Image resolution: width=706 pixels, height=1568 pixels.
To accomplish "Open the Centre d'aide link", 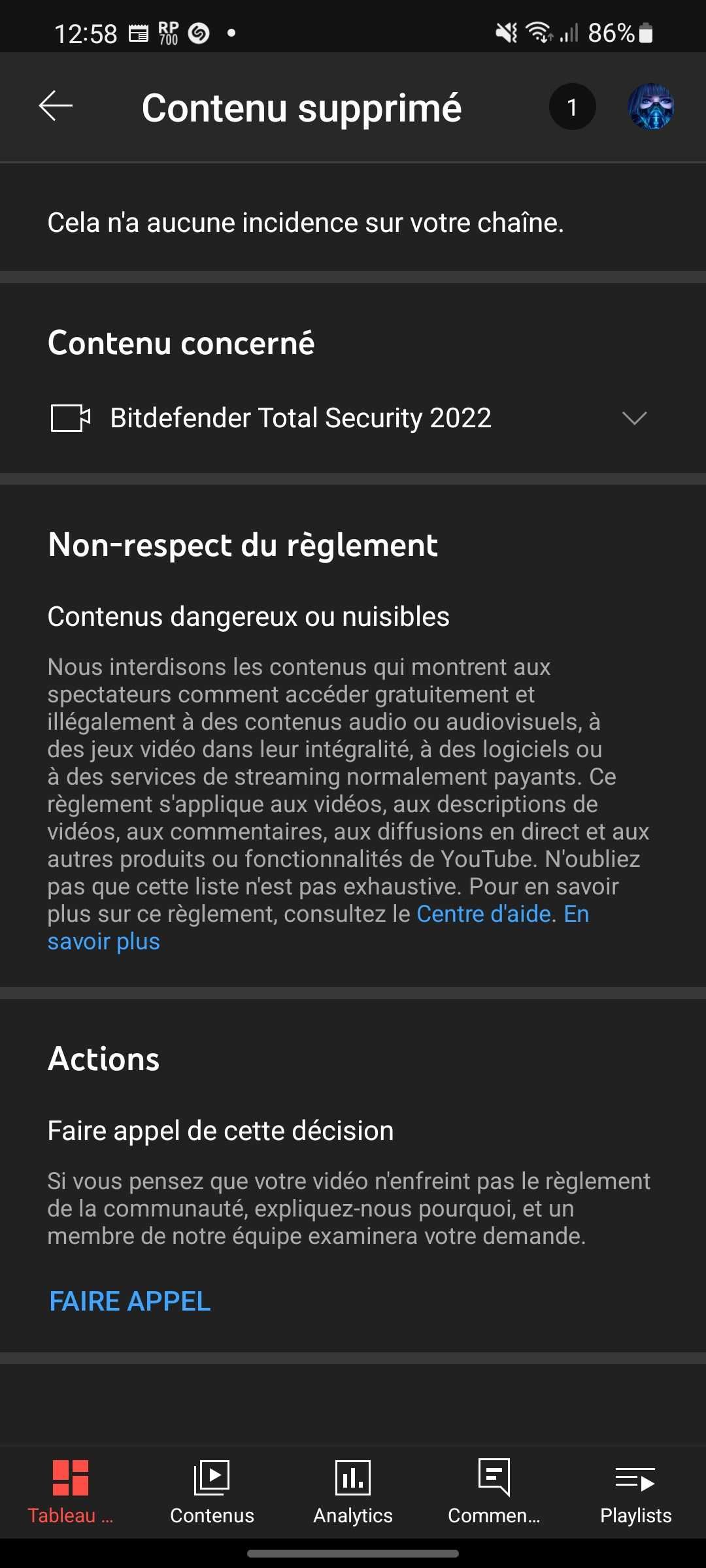I will 484,914.
